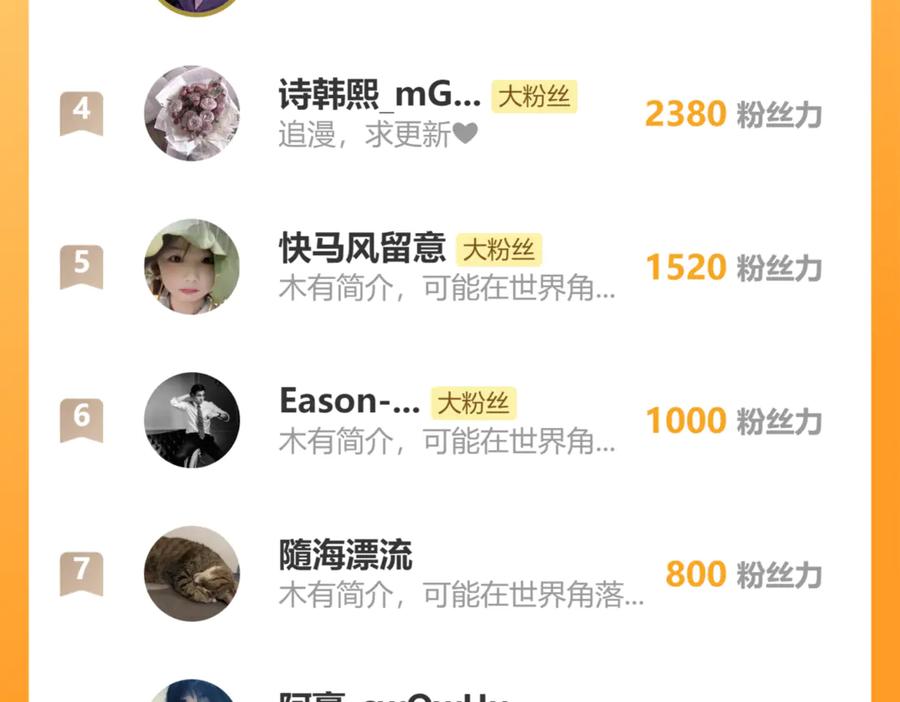View 快马风留意's ranking entry
Viewport: 900px width, 702px height.
(x=362, y=249)
